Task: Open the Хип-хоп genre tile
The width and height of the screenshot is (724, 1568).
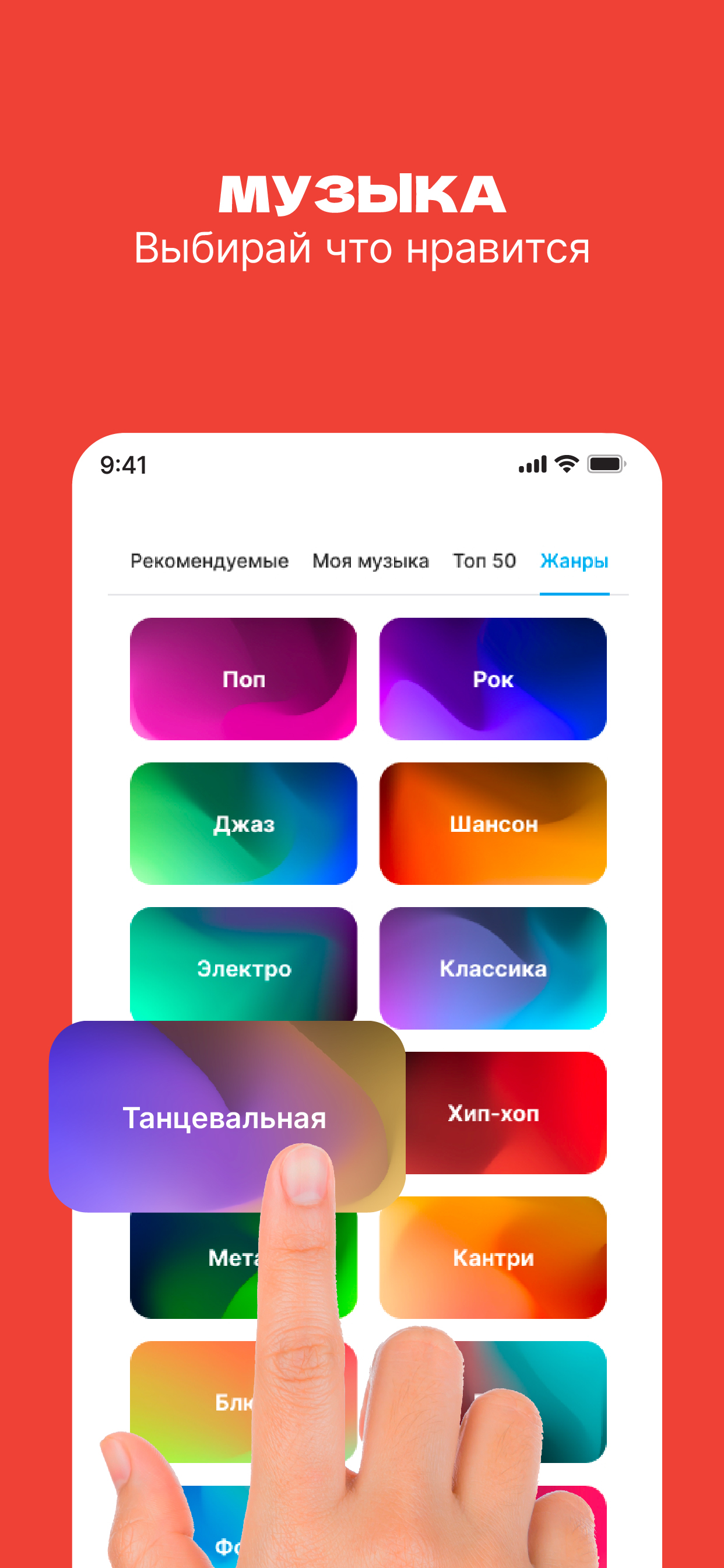Action: (493, 1114)
